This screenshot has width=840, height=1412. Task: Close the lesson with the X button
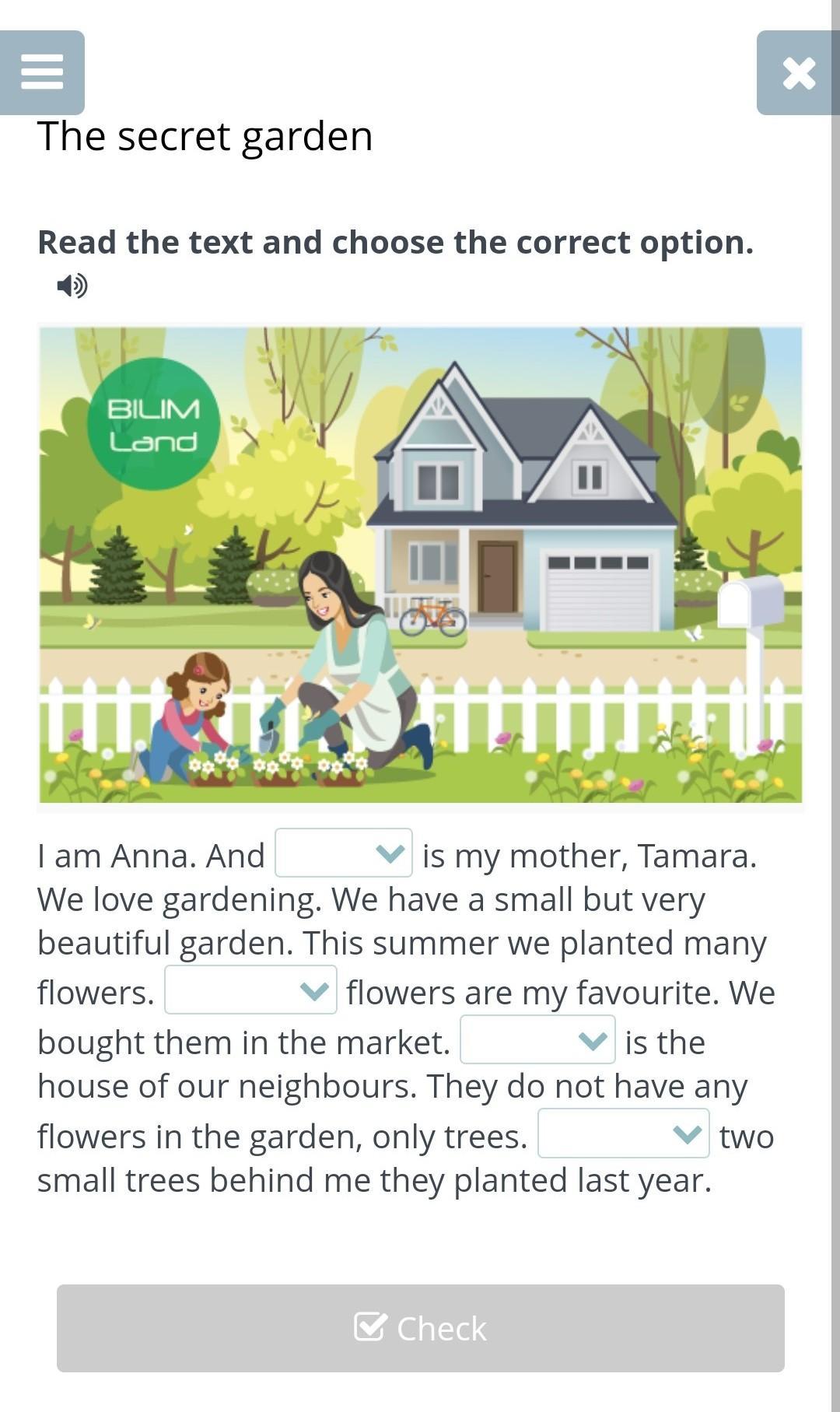[798, 73]
